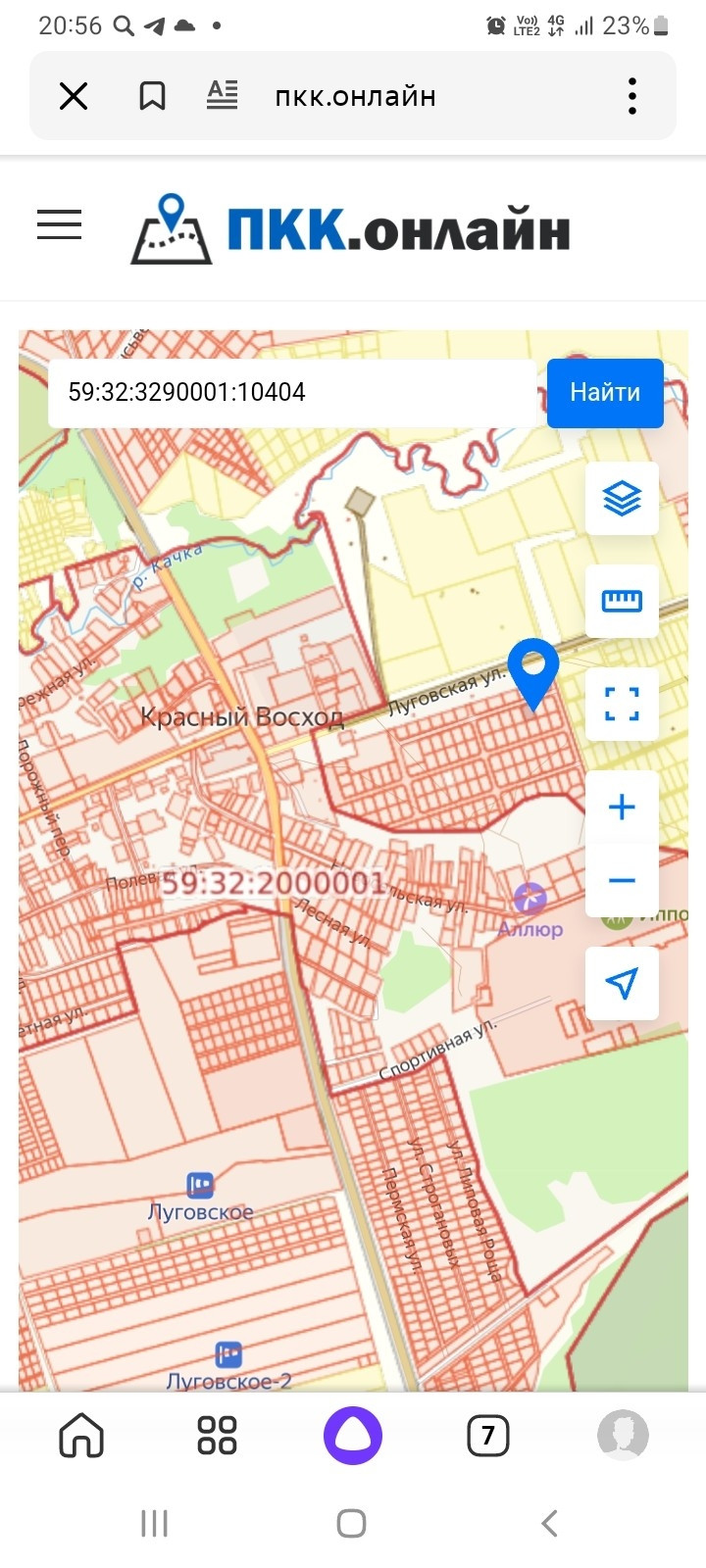
Task: Select the blue location pin marker
Action: 533,668
